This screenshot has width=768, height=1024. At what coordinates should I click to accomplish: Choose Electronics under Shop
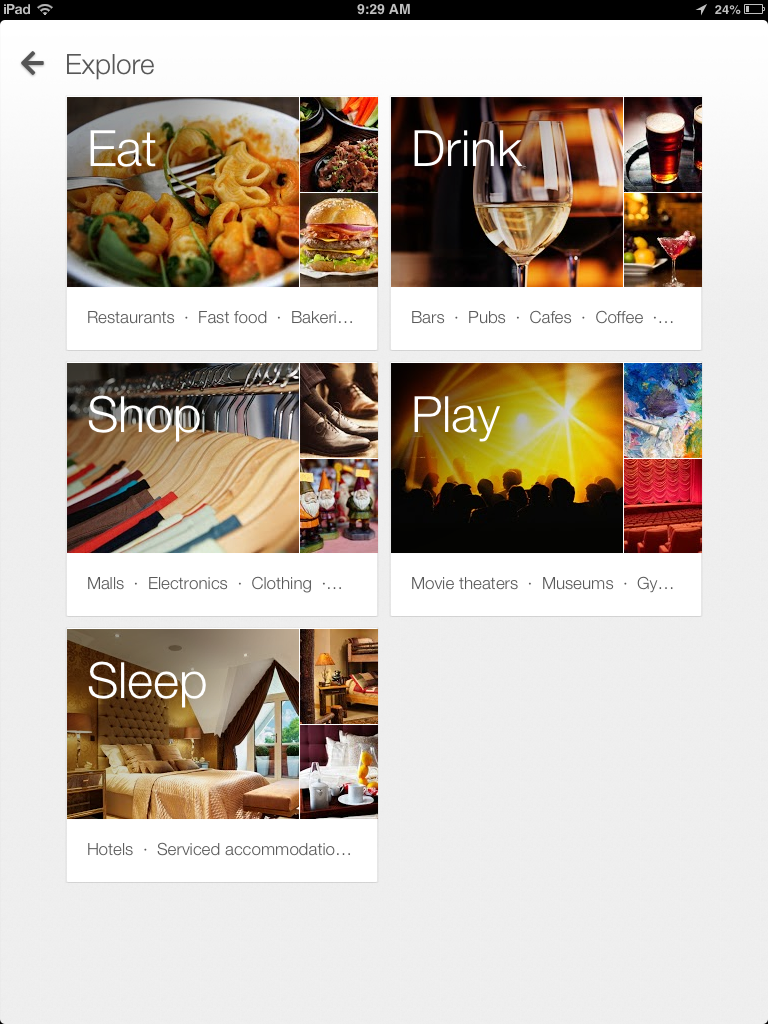point(187,583)
